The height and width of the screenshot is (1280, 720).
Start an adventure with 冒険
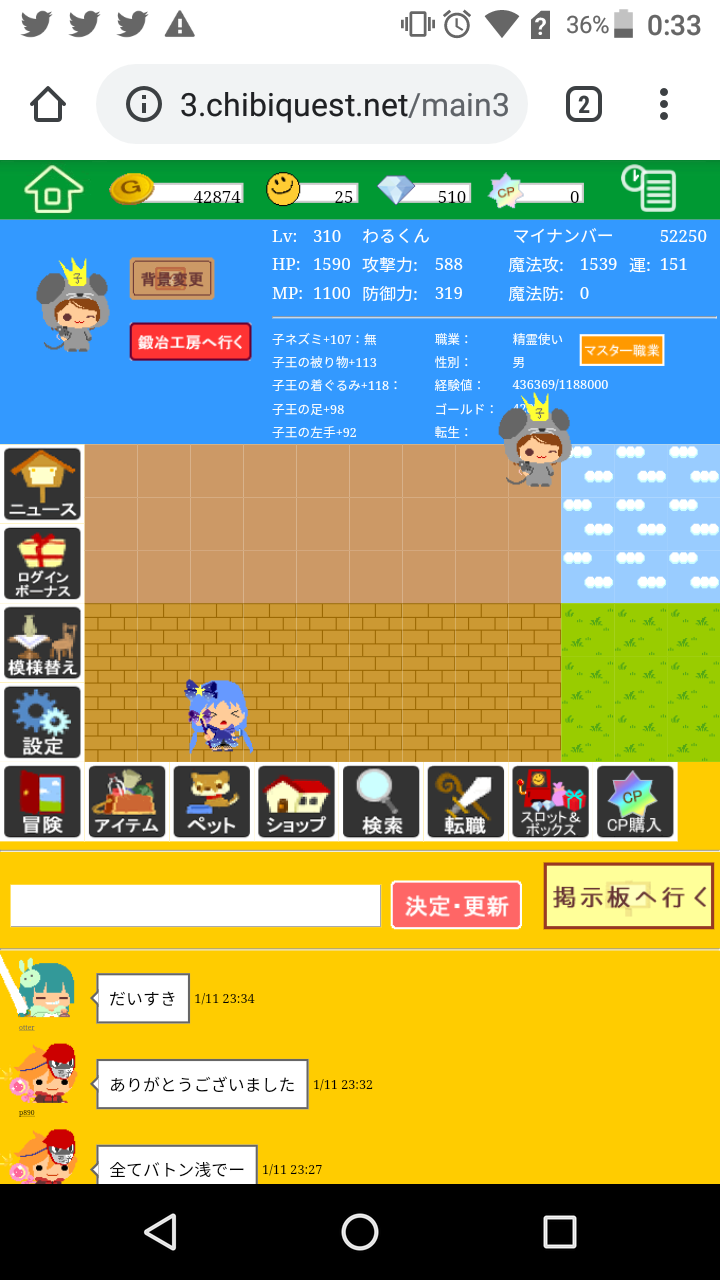coord(42,801)
